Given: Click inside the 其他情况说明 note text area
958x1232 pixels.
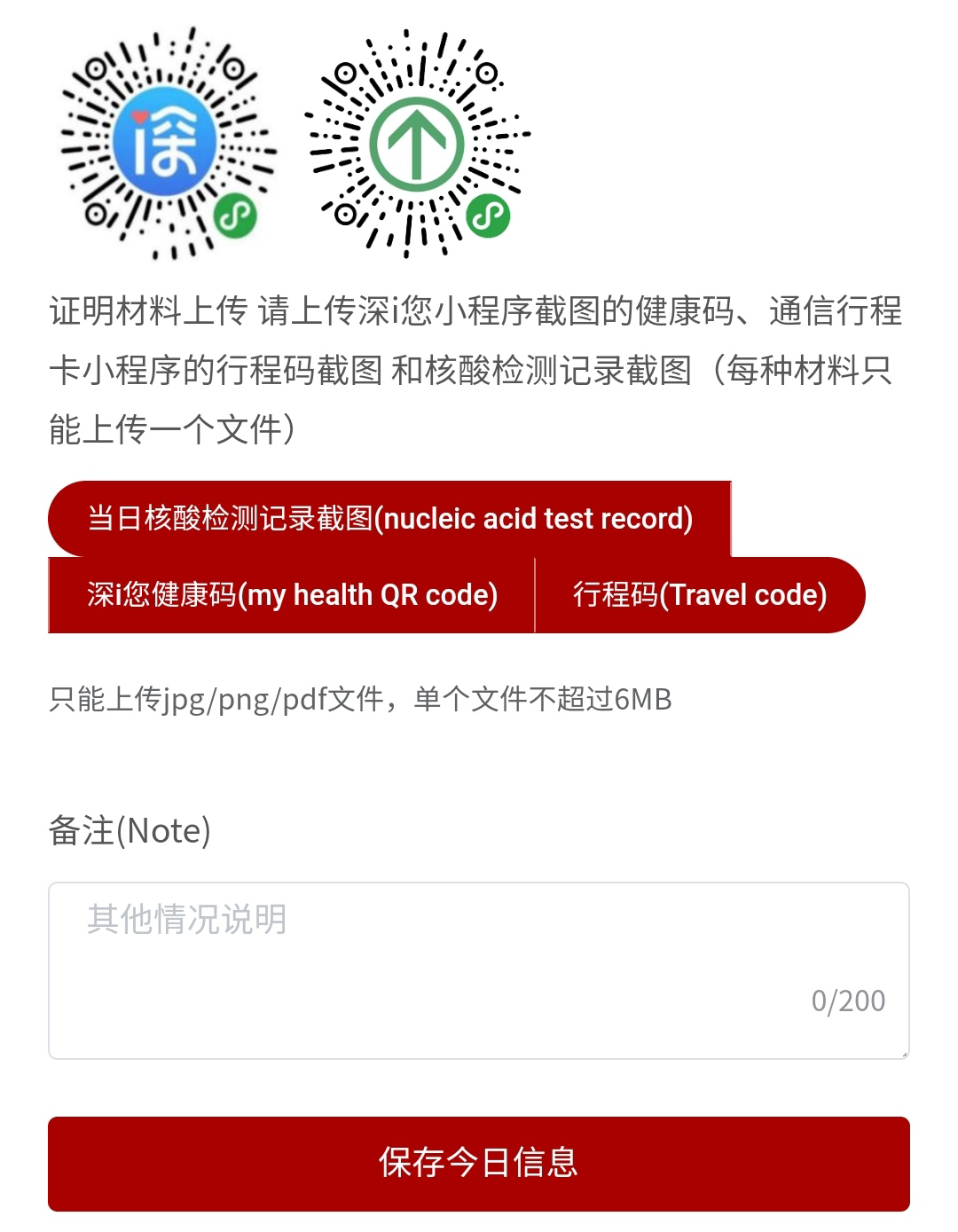Looking at the screenshot, I should point(479,967).
